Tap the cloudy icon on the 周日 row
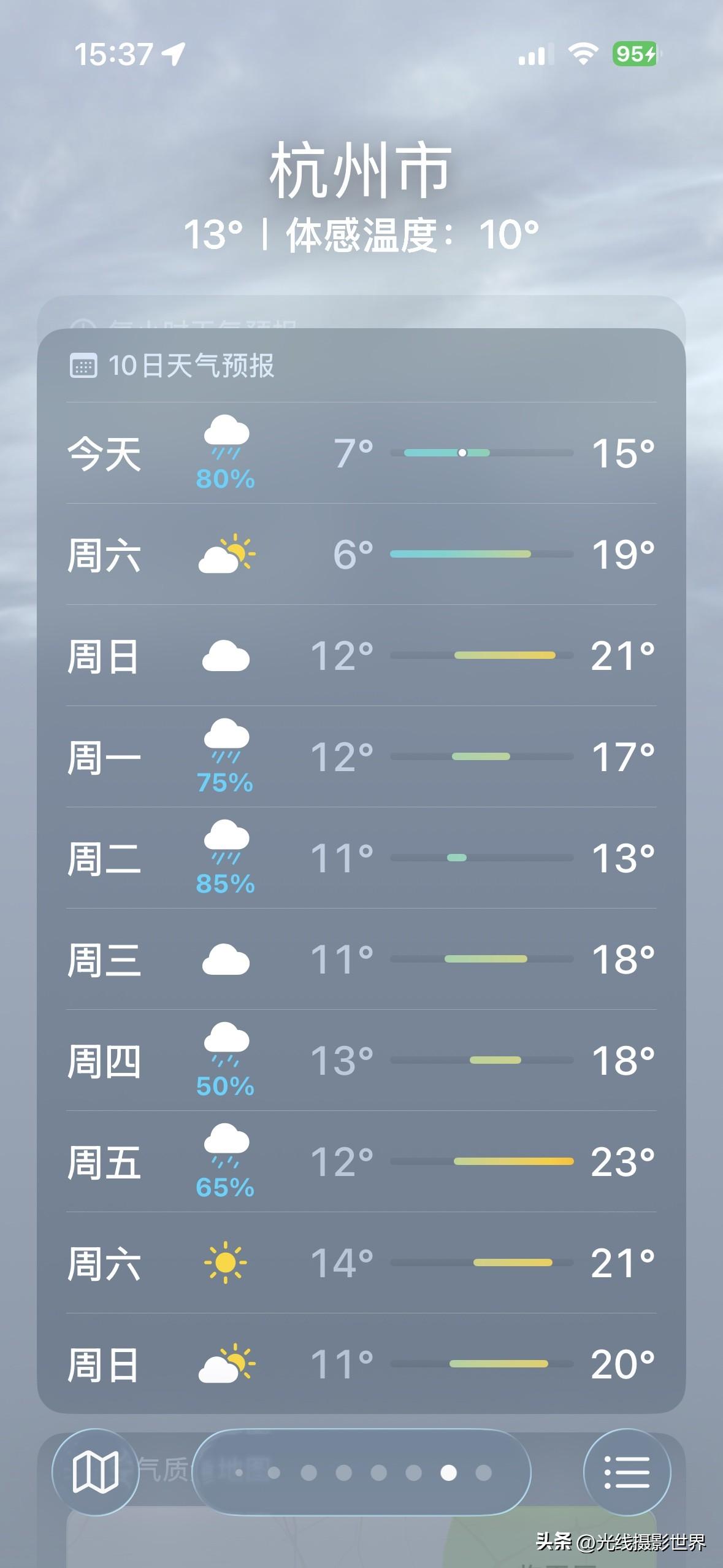The image size is (723, 1568). point(226,655)
